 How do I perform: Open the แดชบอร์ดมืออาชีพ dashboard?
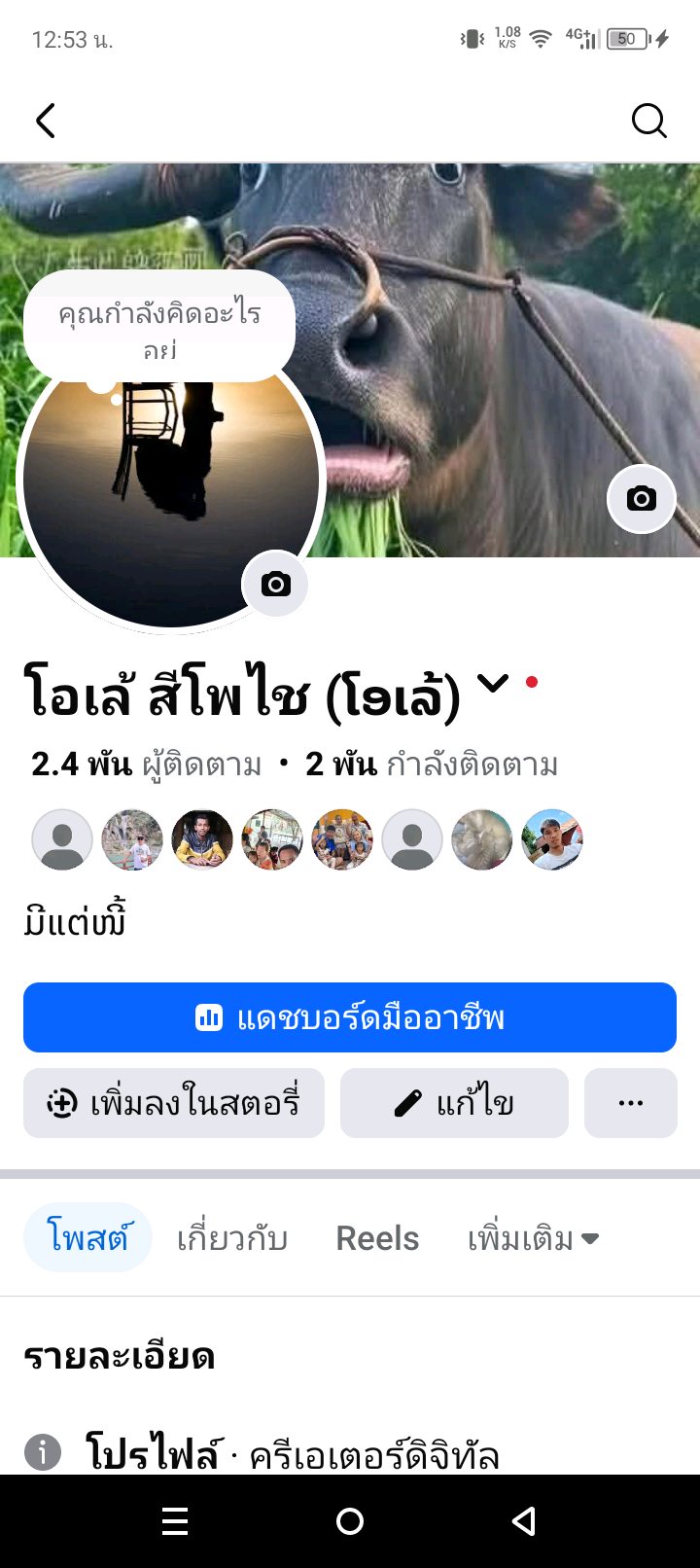click(350, 1017)
